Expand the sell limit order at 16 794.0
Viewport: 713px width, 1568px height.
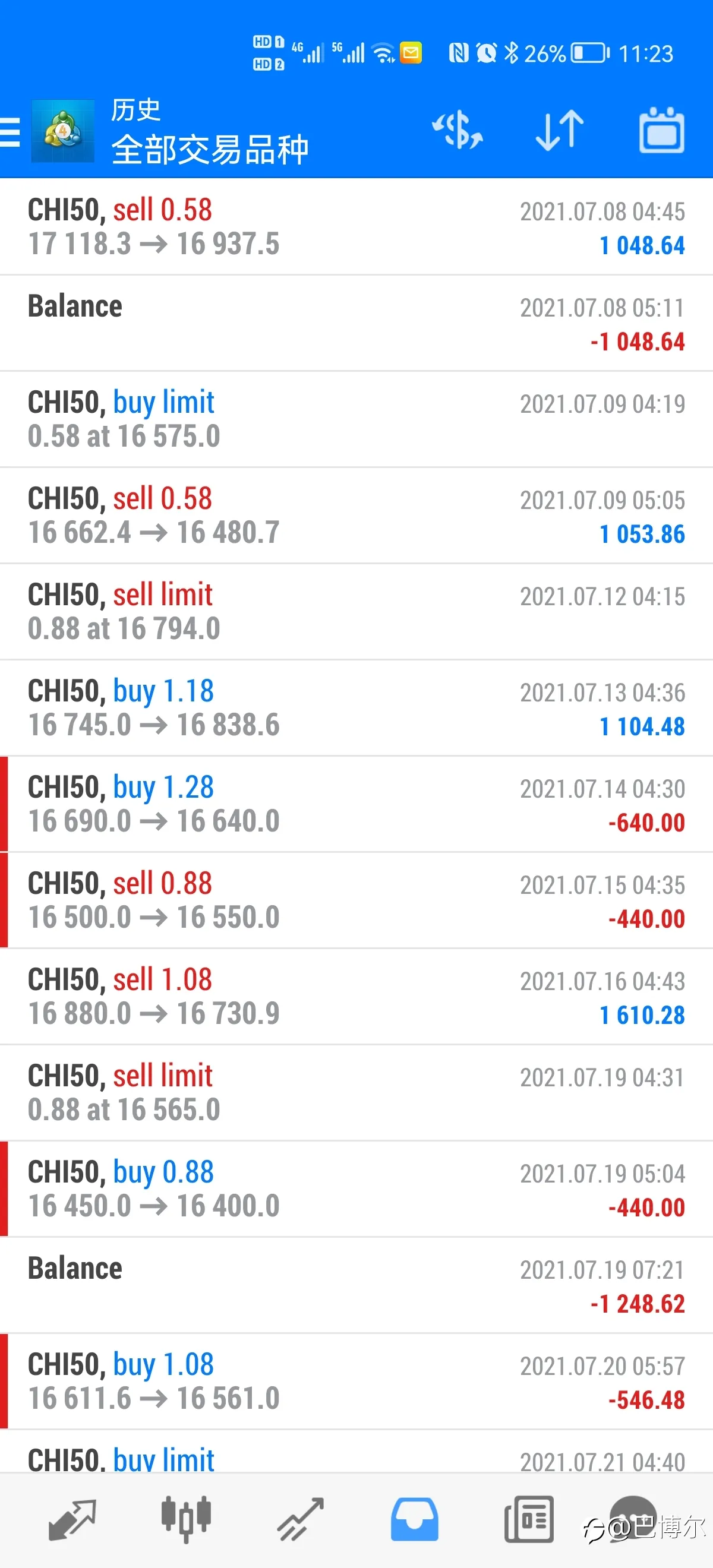tap(356, 612)
